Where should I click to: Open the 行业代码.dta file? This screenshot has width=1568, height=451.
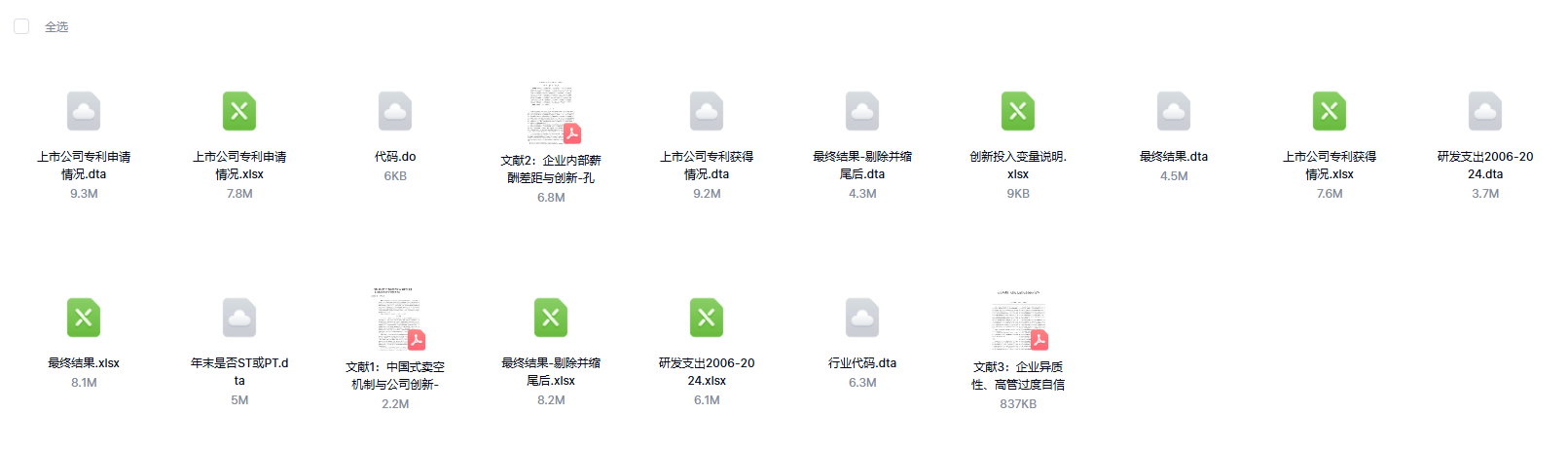coord(862,319)
